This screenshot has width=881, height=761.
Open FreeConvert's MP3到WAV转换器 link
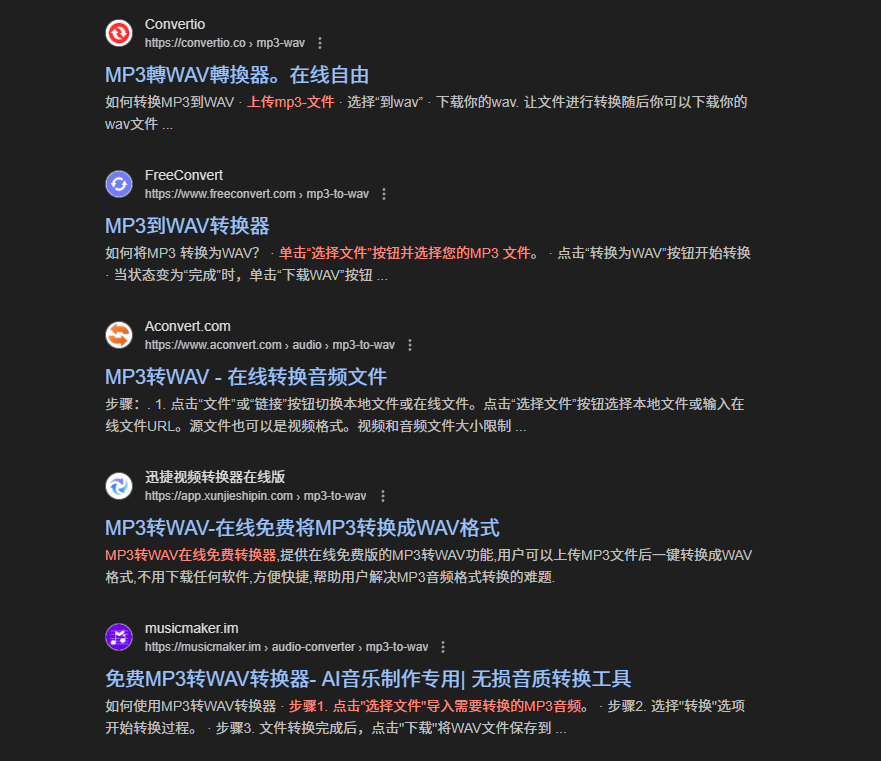(187, 226)
